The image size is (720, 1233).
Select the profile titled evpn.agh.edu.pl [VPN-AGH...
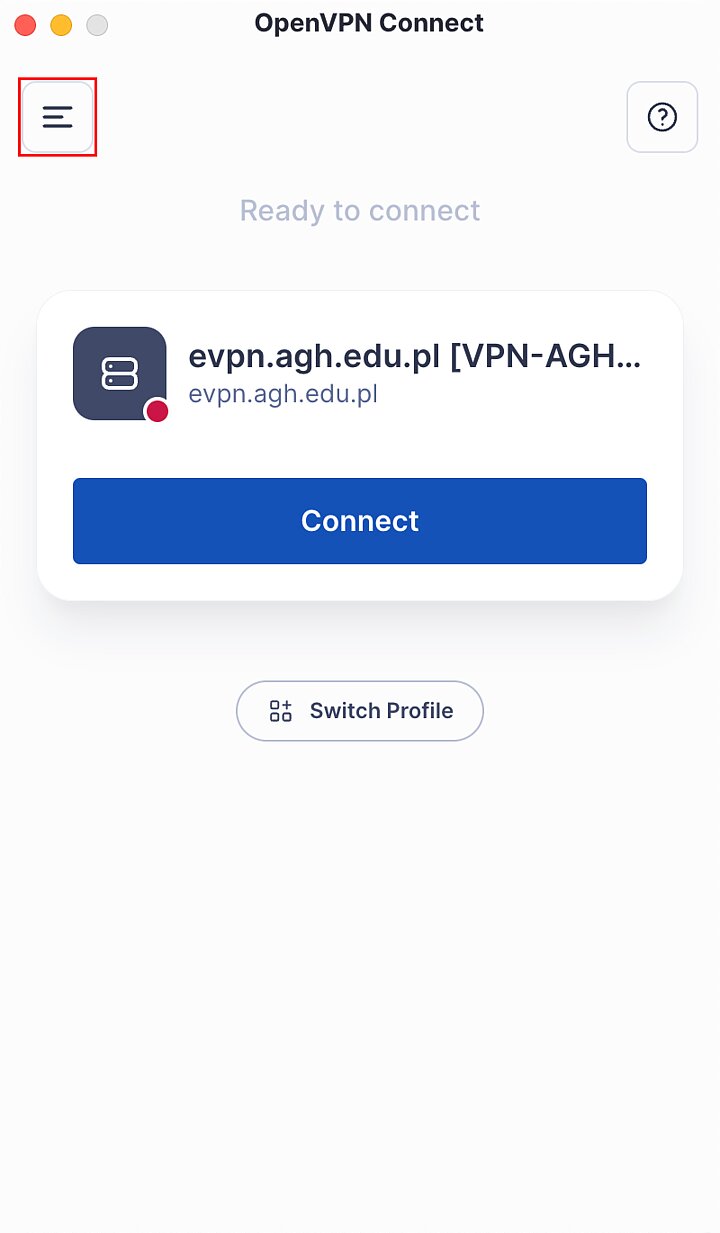(x=417, y=356)
